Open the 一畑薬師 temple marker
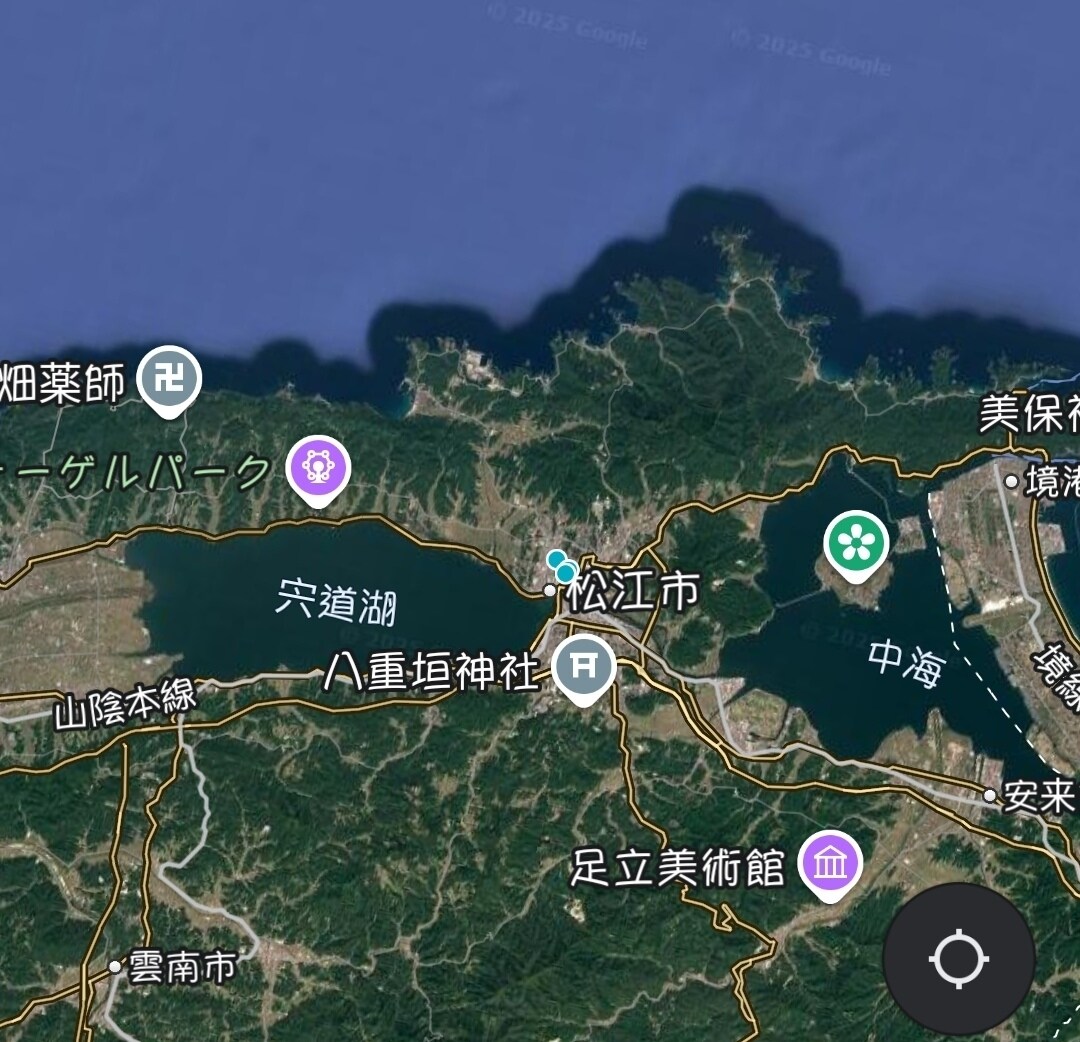The width and height of the screenshot is (1080, 1042). coord(169,379)
